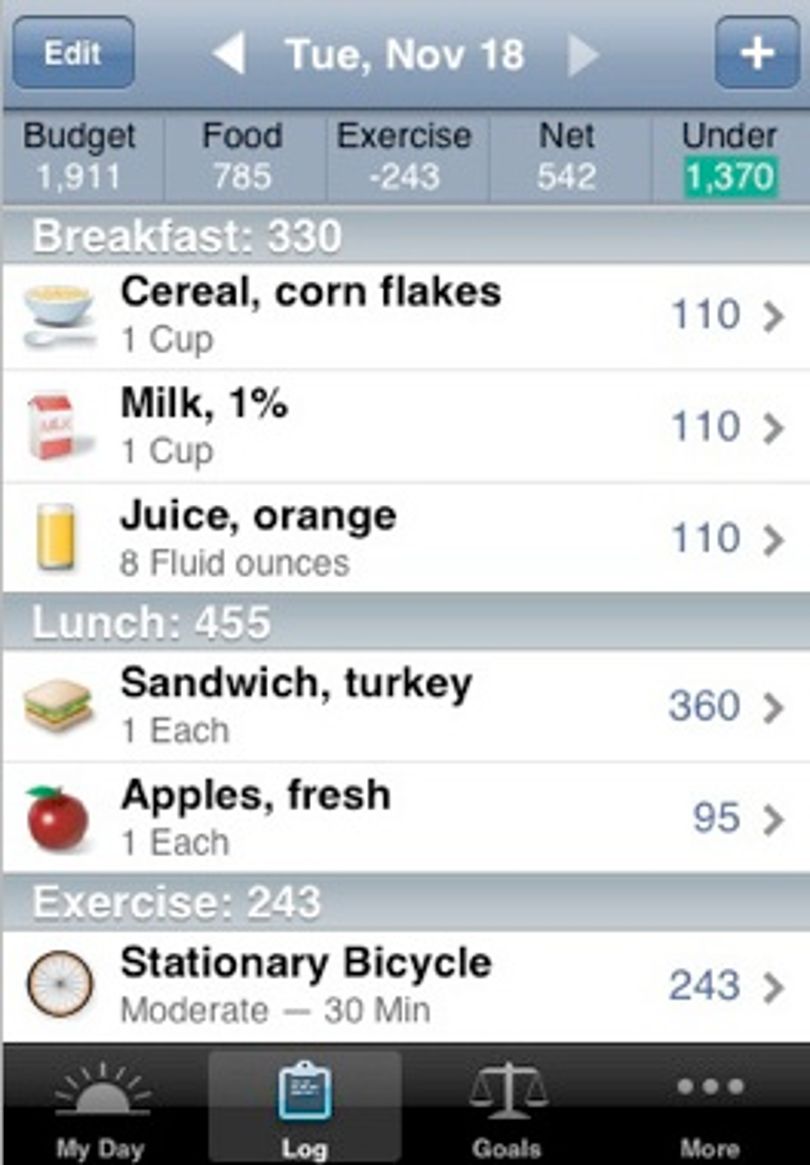Image resolution: width=810 pixels, height=1165 pixels.
Task: Switch to the My Day tab
Action: coord(102,1107)
